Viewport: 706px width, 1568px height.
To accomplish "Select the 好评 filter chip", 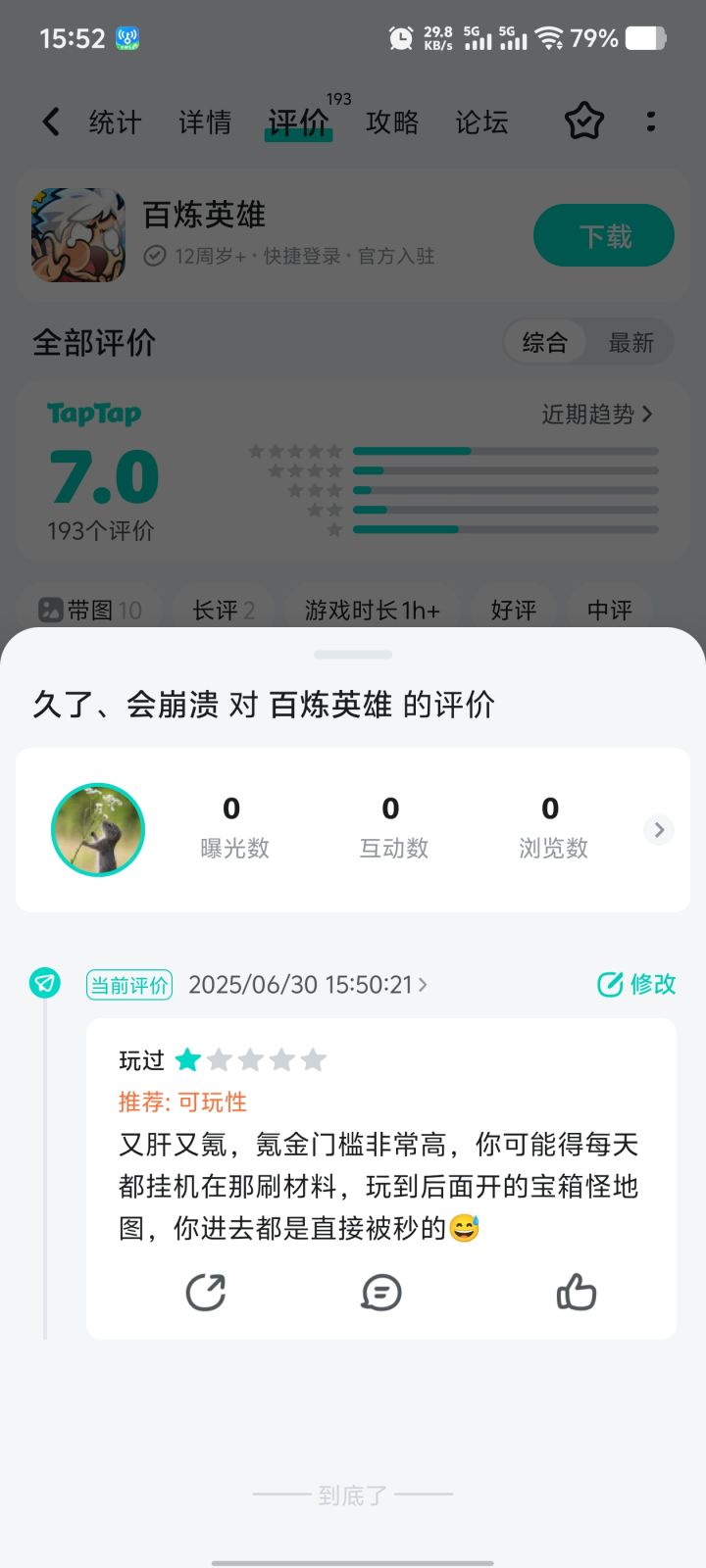I will pos(514,610).
